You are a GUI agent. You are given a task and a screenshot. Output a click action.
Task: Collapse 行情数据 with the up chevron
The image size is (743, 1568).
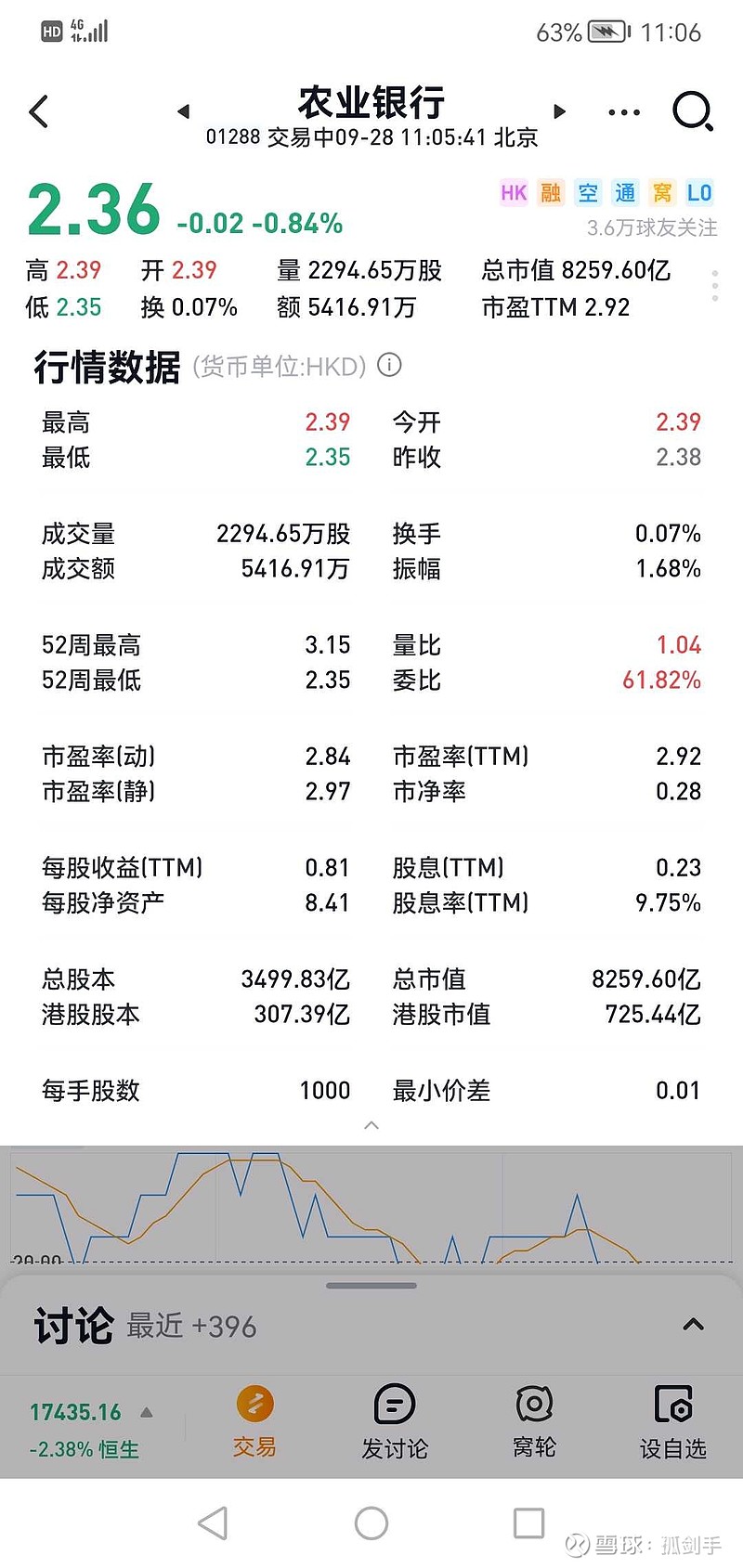pos(371,1124)
